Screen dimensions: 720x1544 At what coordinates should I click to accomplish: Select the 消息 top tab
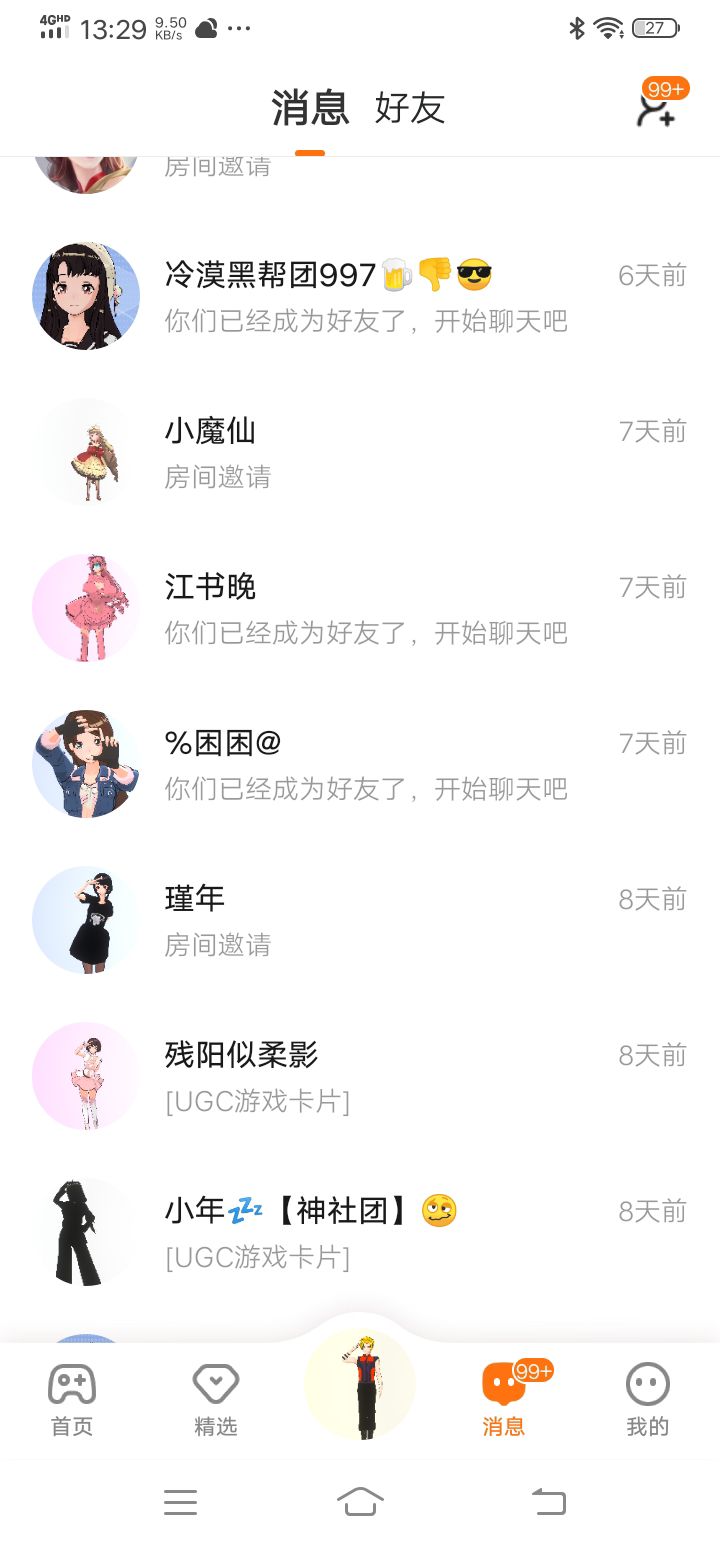click(310, 108)
